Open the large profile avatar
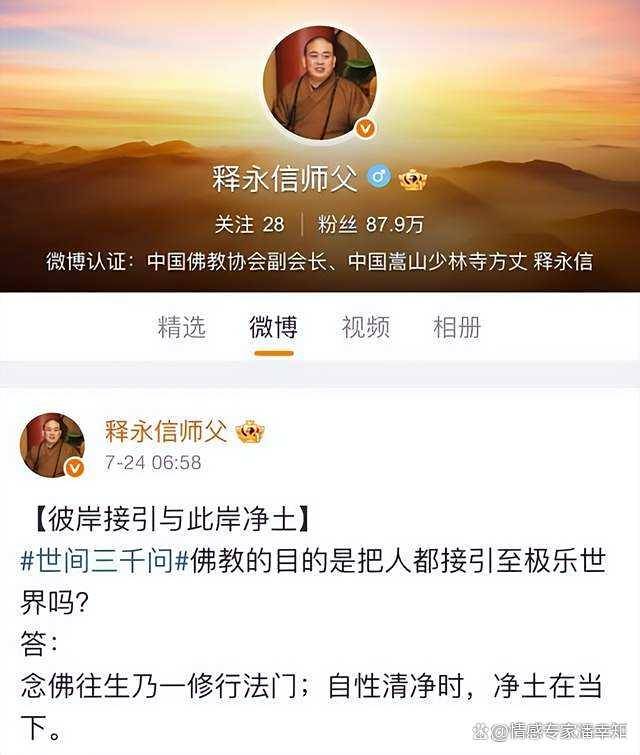Image resolution: width=640 pixels, height=755 pixels. pyautogui.click(x=320, y=84)
